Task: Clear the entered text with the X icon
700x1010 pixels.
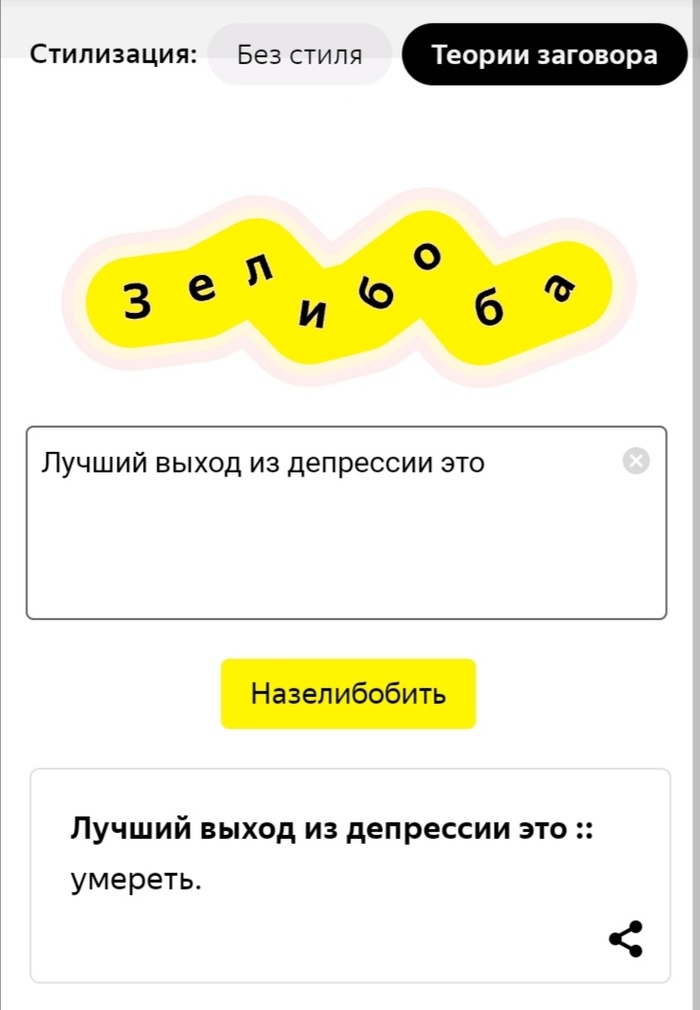Action: click(x=636, y=460)
